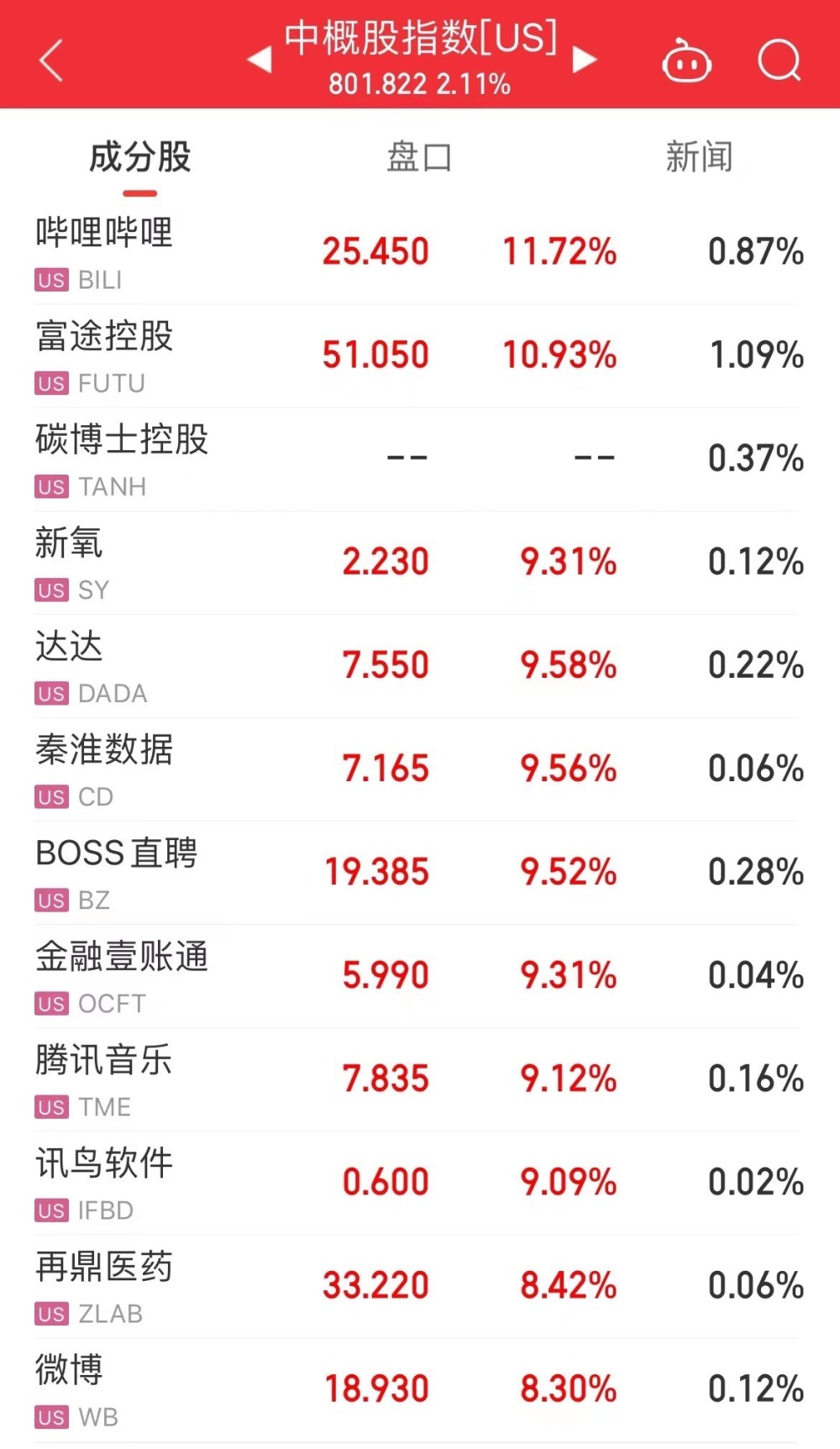Screen dimensions: 840x1449
Task: View details for 达达 DADA
Action: [420, 666]
